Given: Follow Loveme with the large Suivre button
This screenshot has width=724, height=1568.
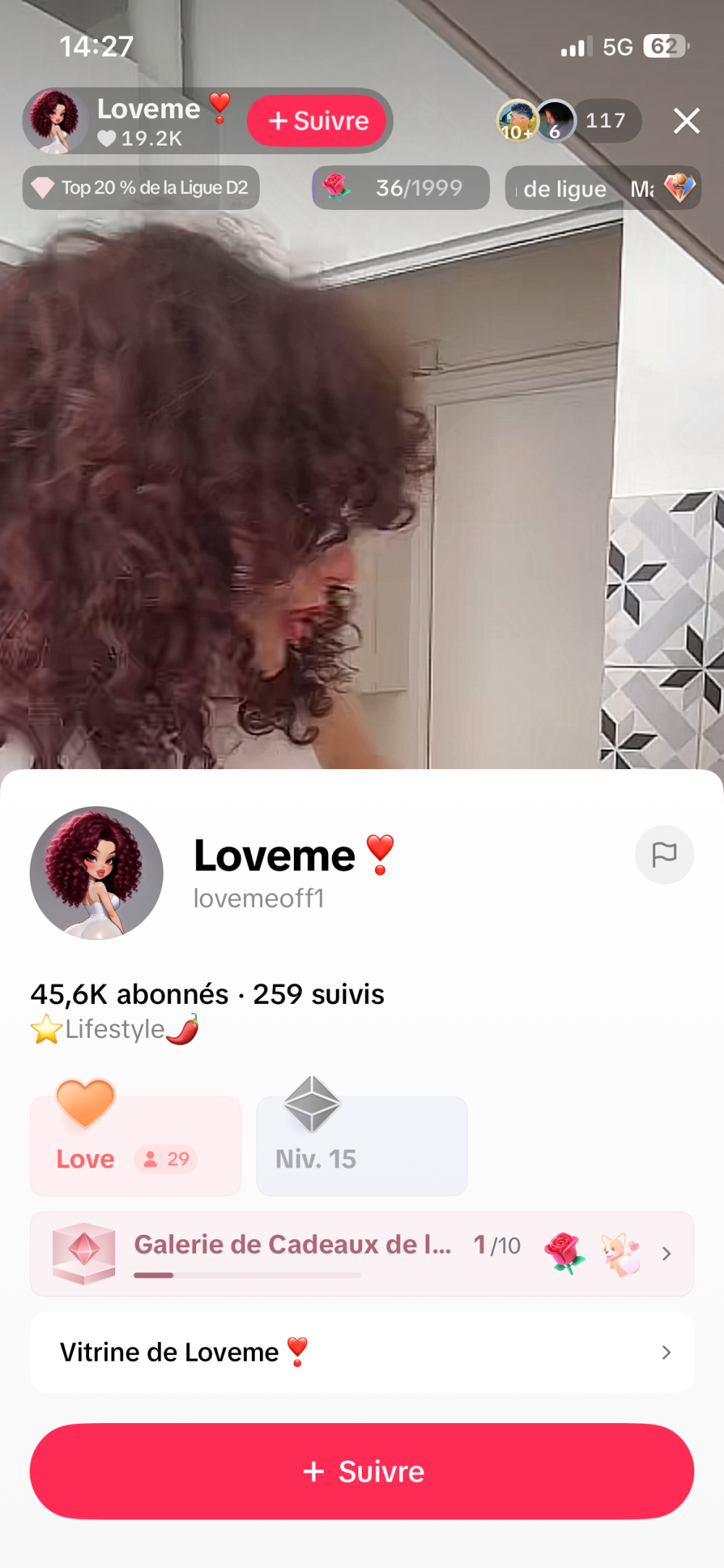Looking at the screenshot, I should pos(361,1471).
